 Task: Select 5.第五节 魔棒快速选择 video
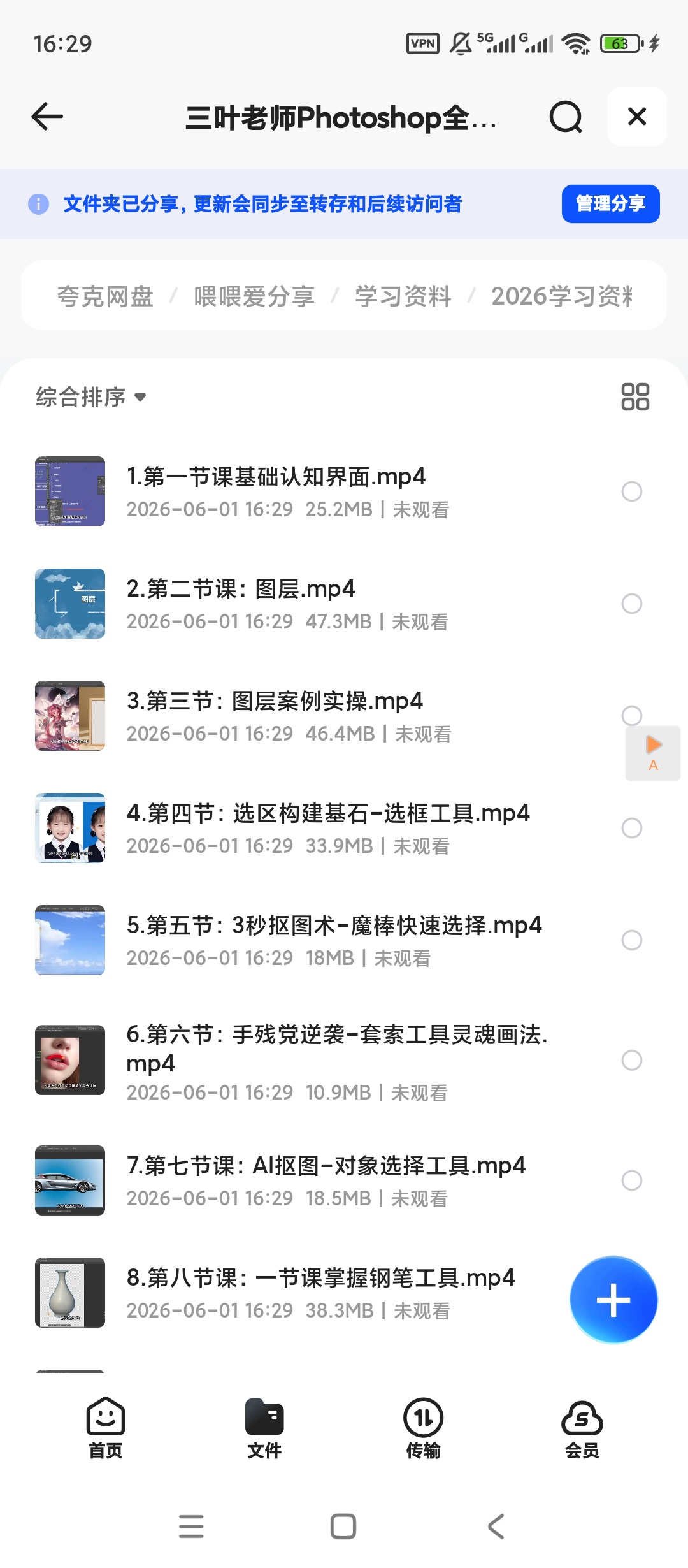(x=631, y=940)
